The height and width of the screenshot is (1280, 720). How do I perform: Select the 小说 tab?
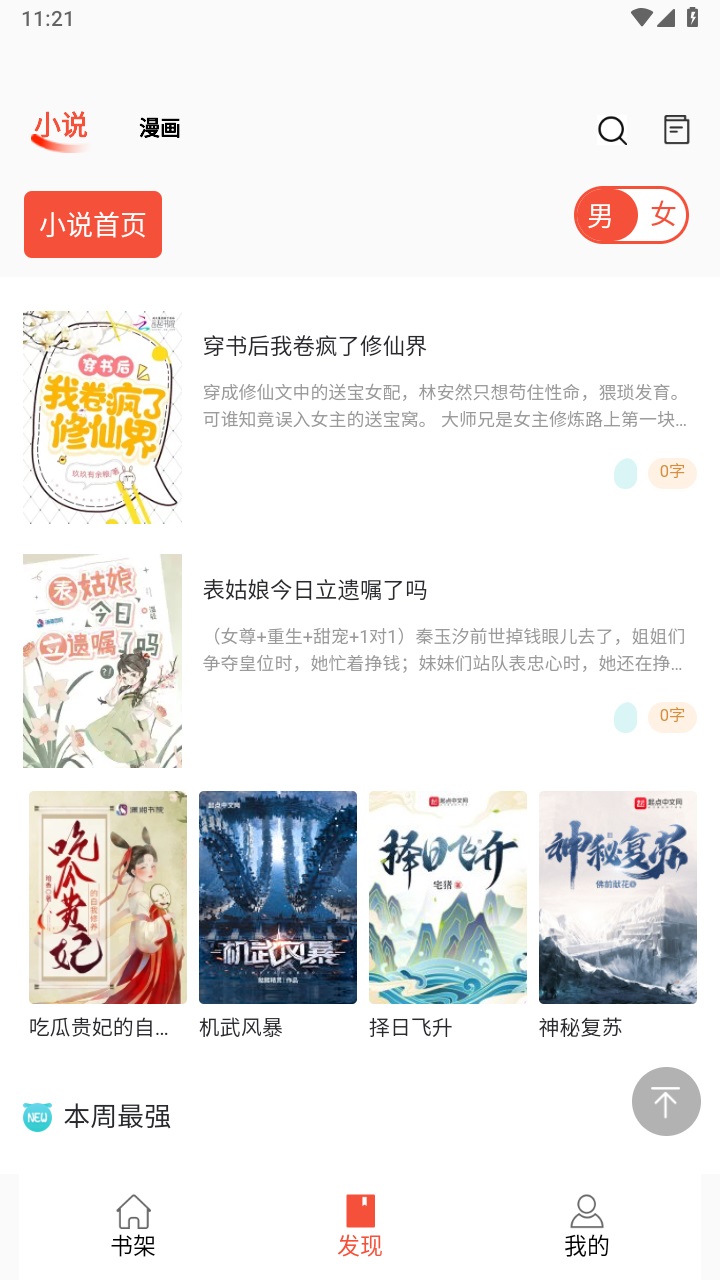61,128
